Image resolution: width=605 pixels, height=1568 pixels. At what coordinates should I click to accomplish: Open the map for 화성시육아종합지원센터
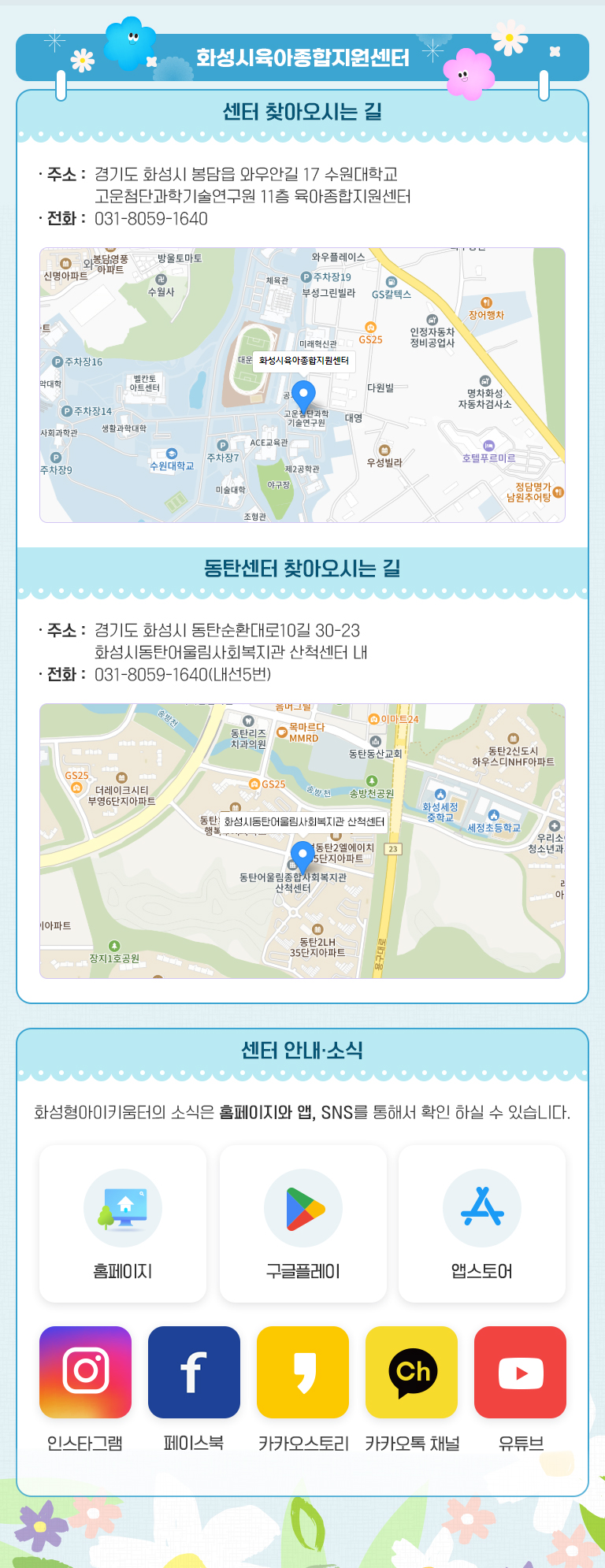point(302,385)
